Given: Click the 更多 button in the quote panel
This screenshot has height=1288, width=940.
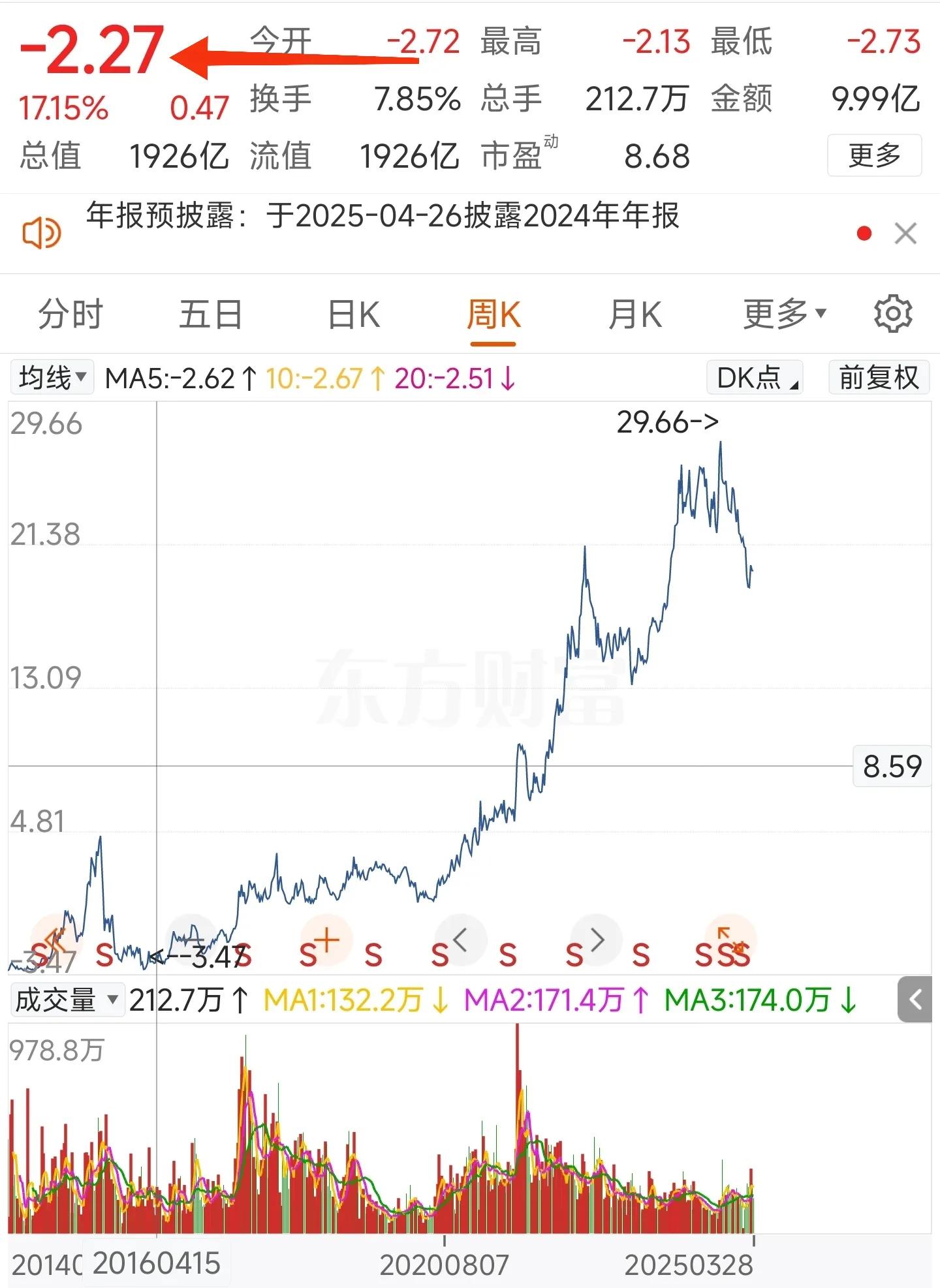Looking at the screenshot, I should [873, 155].
